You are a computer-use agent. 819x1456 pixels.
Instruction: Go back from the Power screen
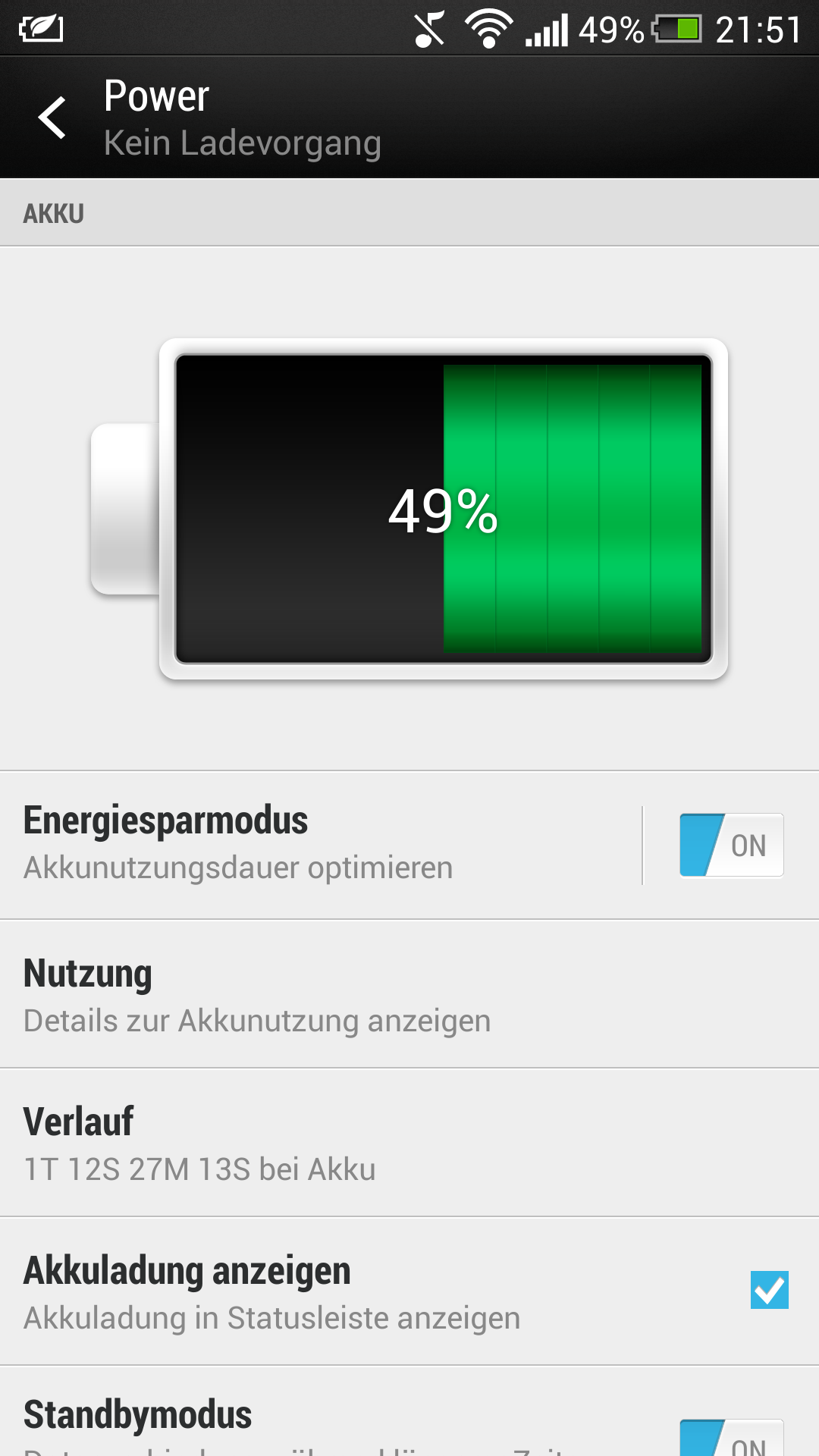[53, 118]
